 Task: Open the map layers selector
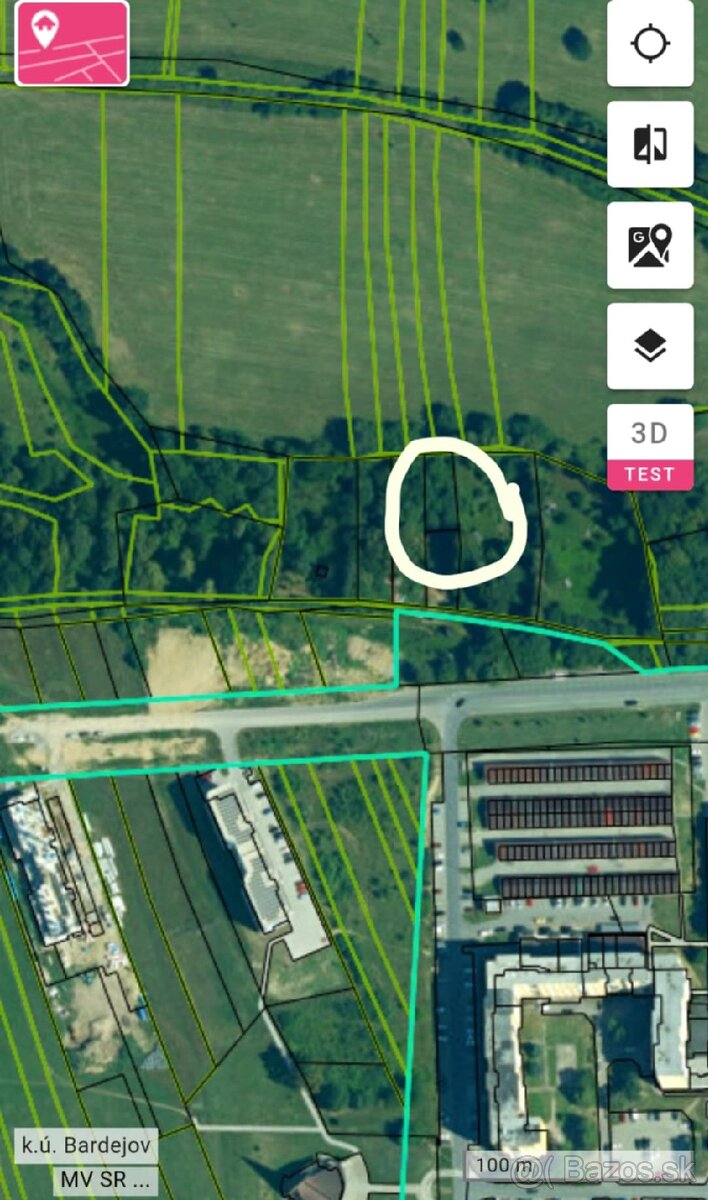pos(650,347)
